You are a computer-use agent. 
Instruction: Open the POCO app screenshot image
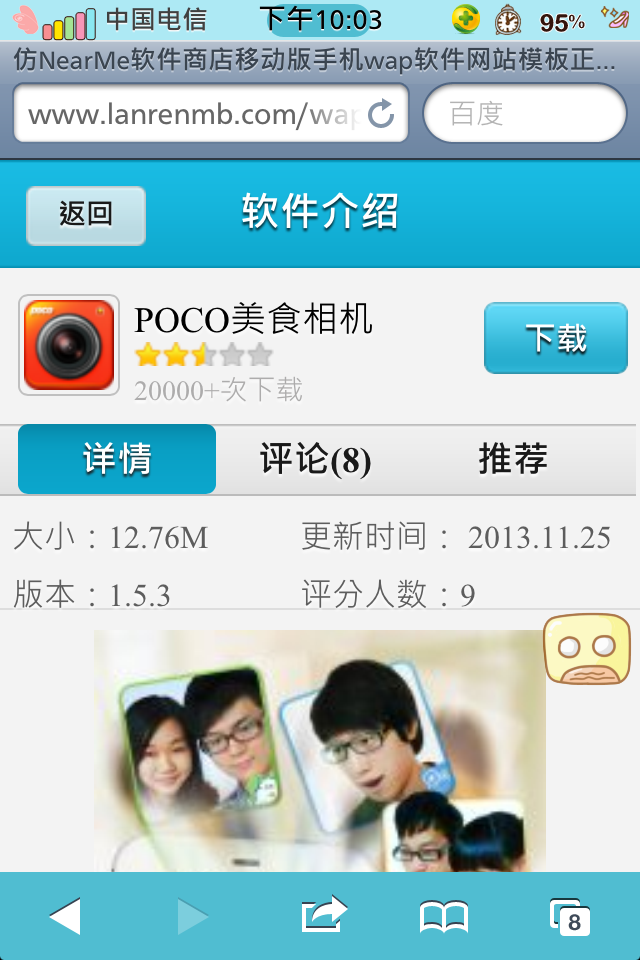tap(320, 750)
